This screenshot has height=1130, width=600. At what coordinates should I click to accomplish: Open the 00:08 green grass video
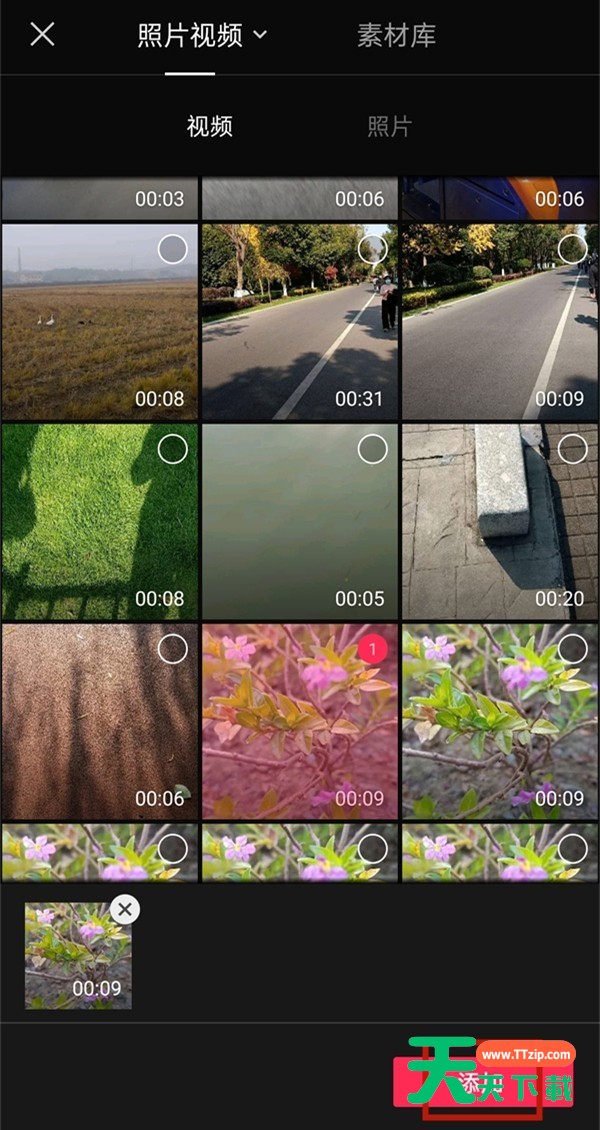99,521
